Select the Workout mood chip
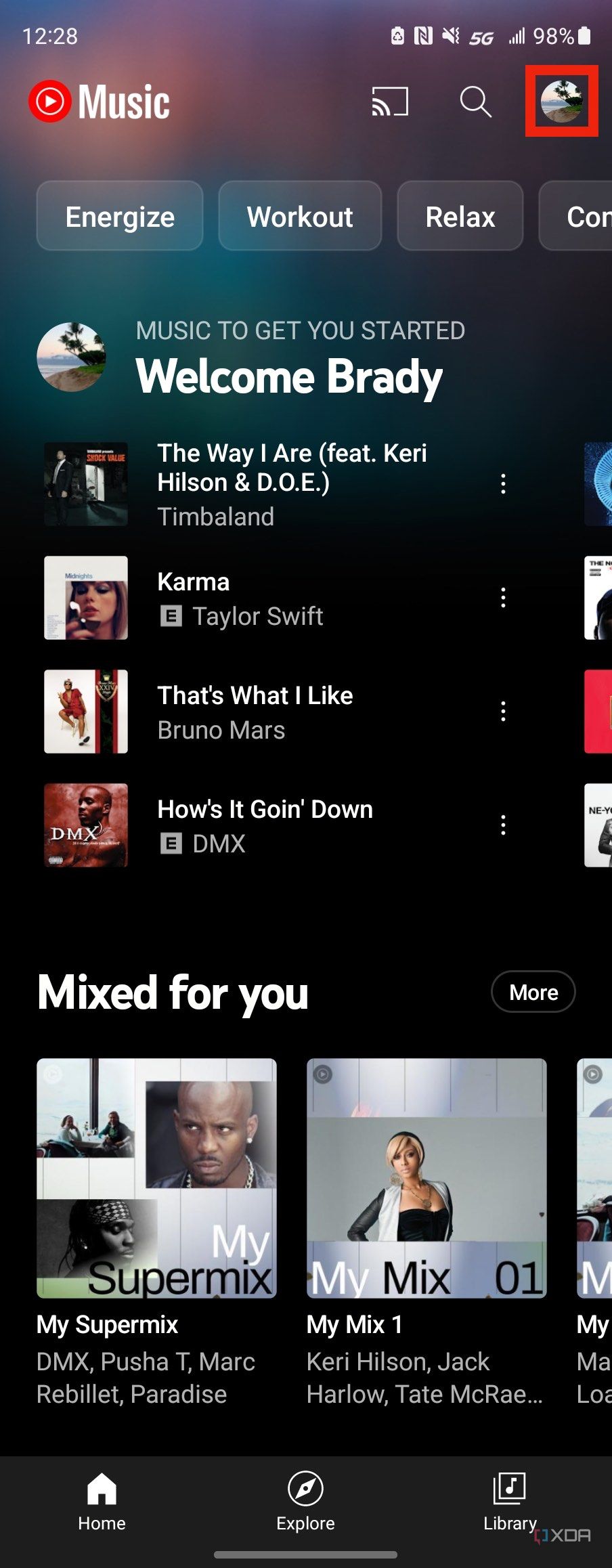 tap(300, 217)
